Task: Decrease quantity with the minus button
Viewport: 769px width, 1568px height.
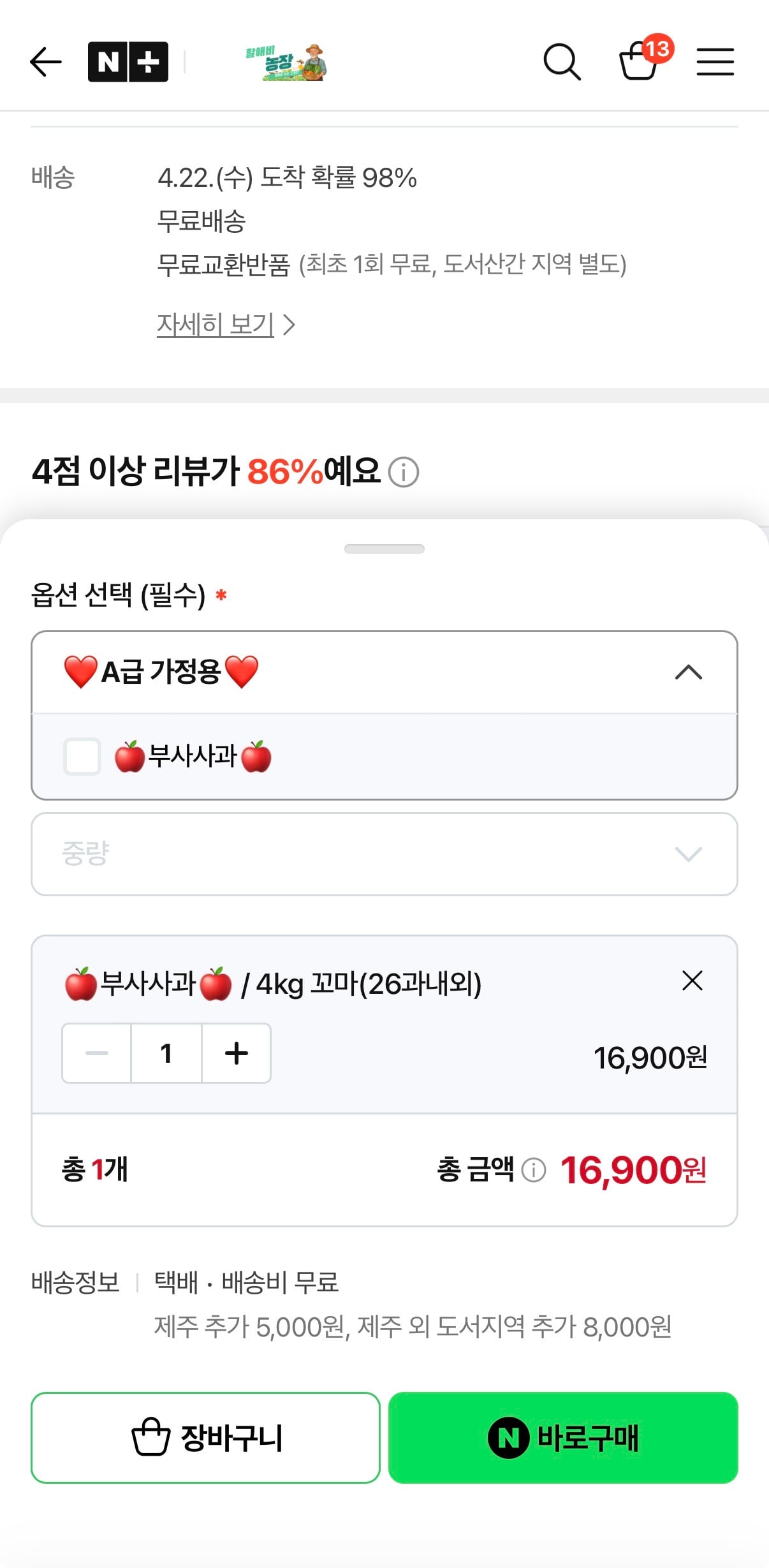Action: pos(96,1053)
